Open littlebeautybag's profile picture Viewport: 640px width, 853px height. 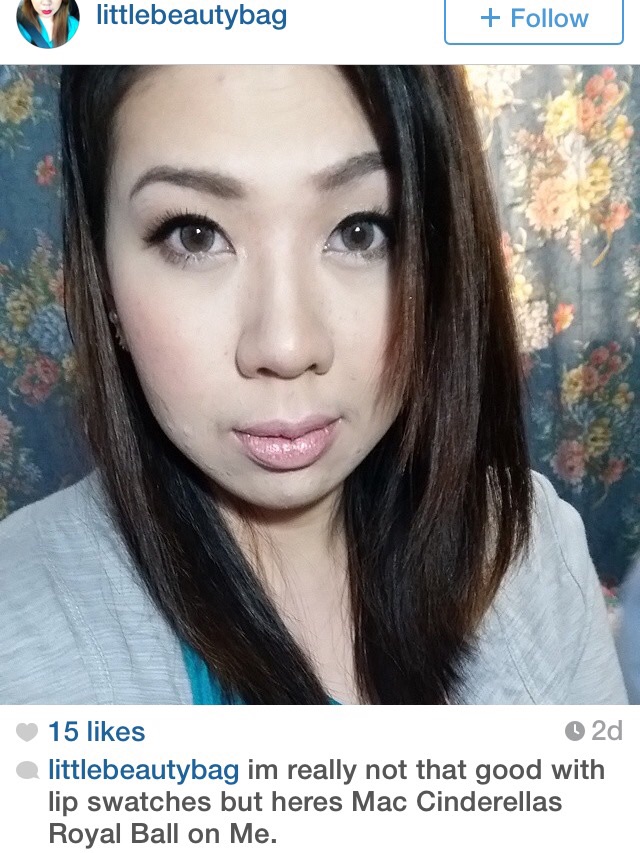pyautogui.click(x=48, y=20)
